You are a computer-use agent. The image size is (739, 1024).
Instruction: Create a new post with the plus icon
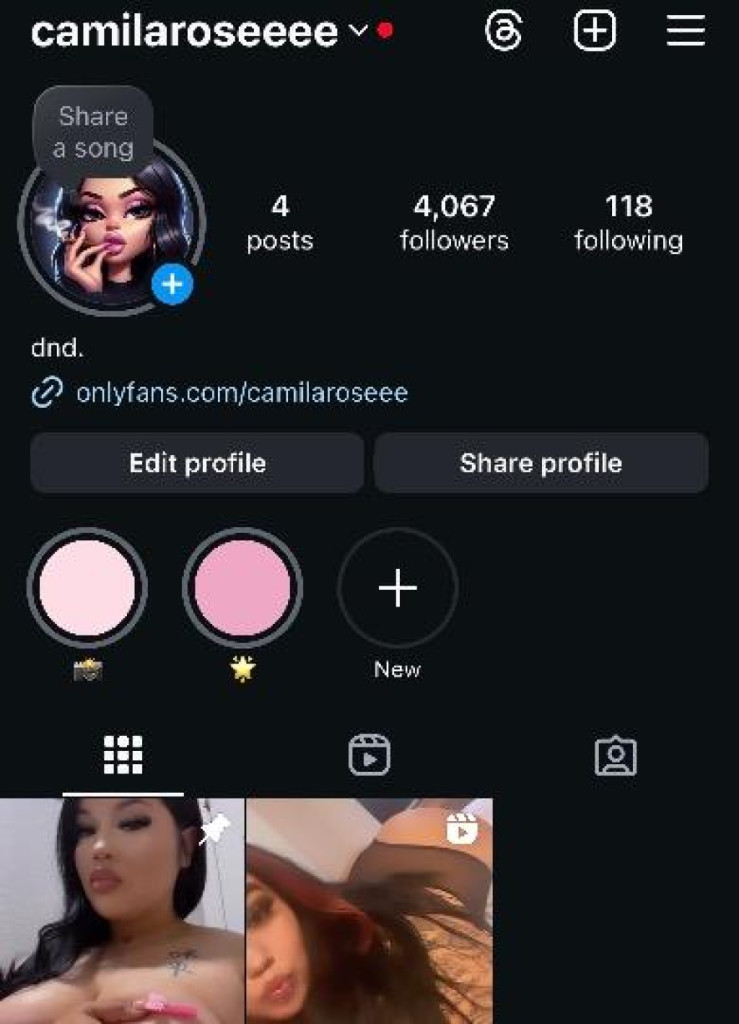pos(594,32)
